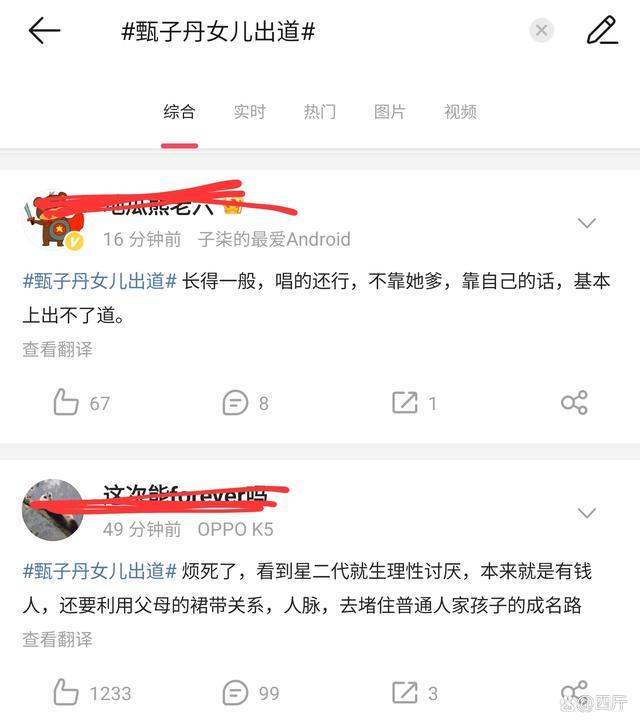
Task: Compose a post with the pencil icon
Action: 602,31
